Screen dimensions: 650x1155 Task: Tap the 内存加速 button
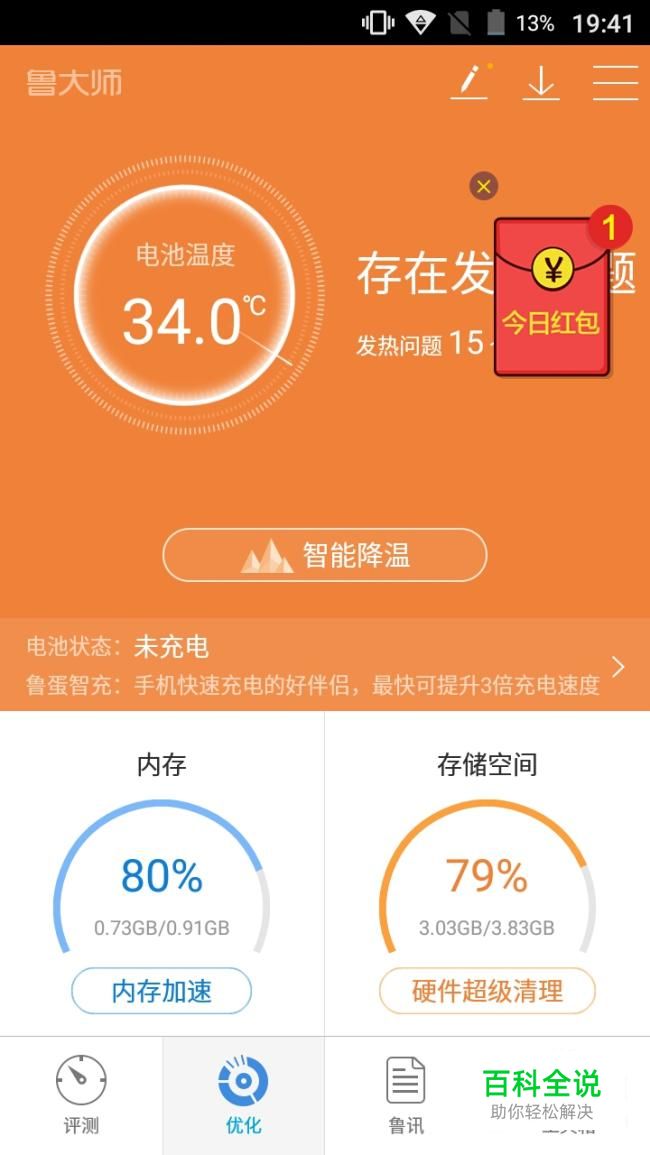tap(161, 992)
